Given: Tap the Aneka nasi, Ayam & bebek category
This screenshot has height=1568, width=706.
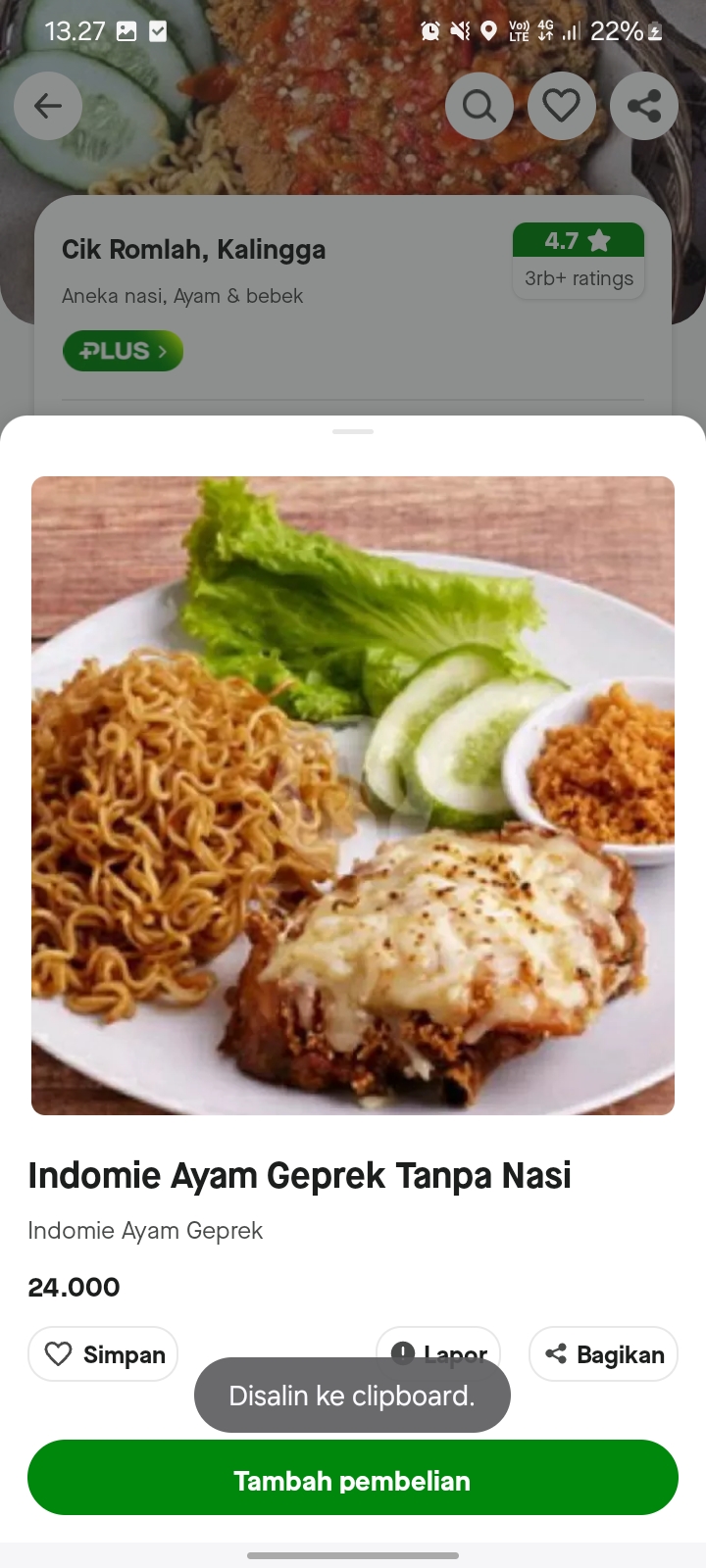Looking at the screenshot, I should [182, 295].
